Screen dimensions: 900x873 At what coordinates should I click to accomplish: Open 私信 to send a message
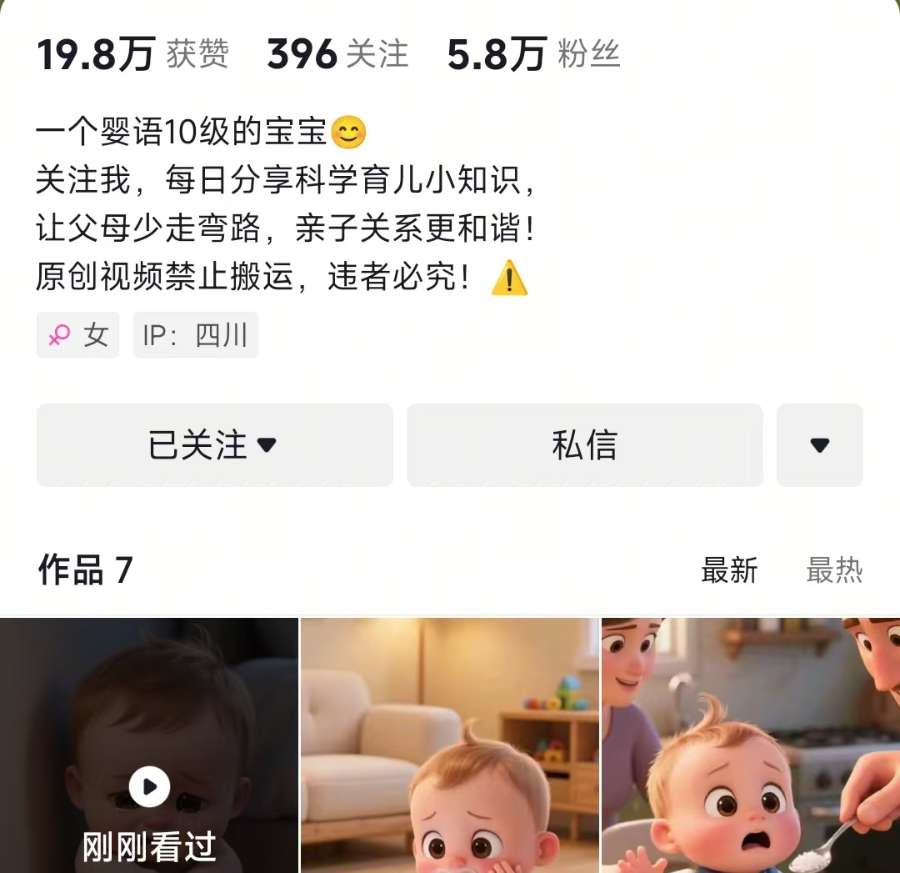point(584,445)
